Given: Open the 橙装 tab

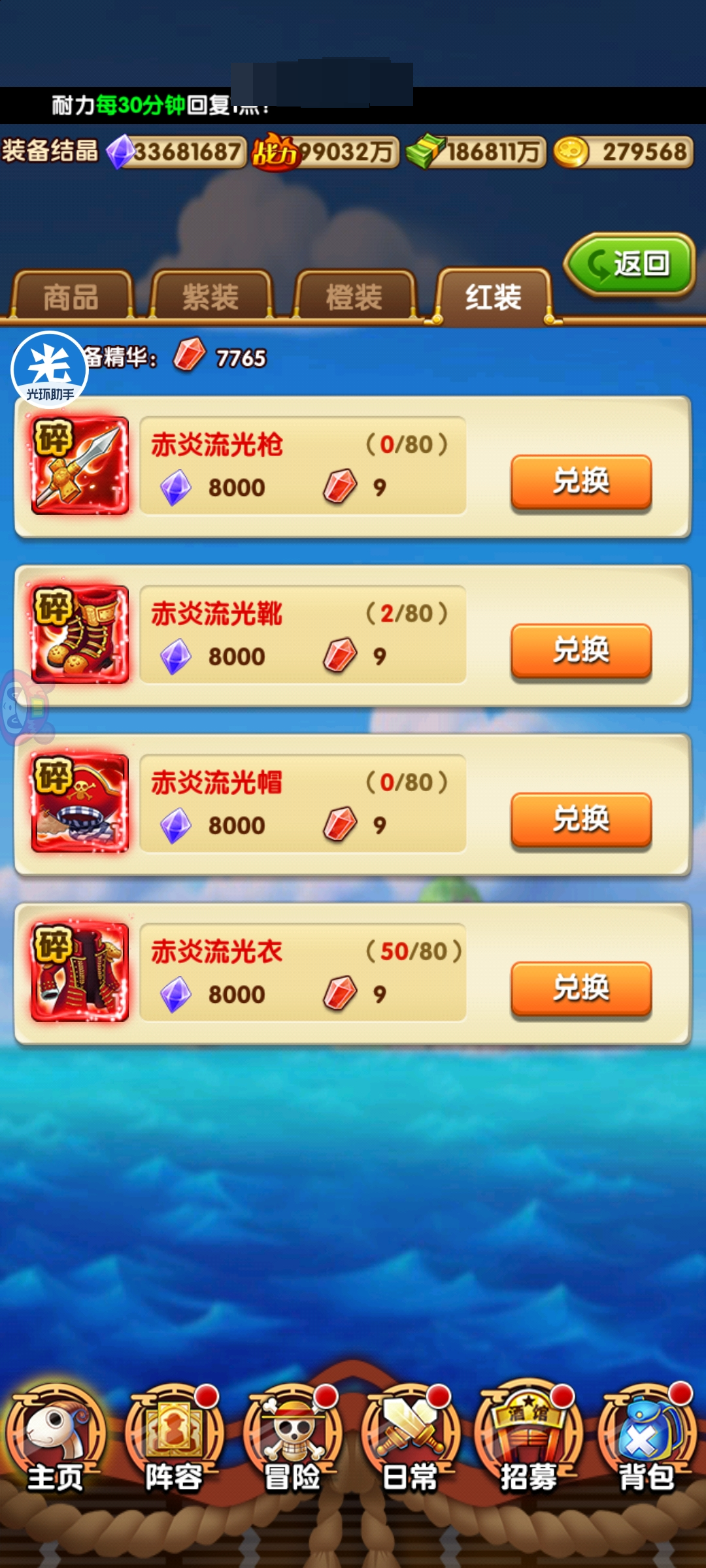Looking at the screenshot, I should [354, 297].
